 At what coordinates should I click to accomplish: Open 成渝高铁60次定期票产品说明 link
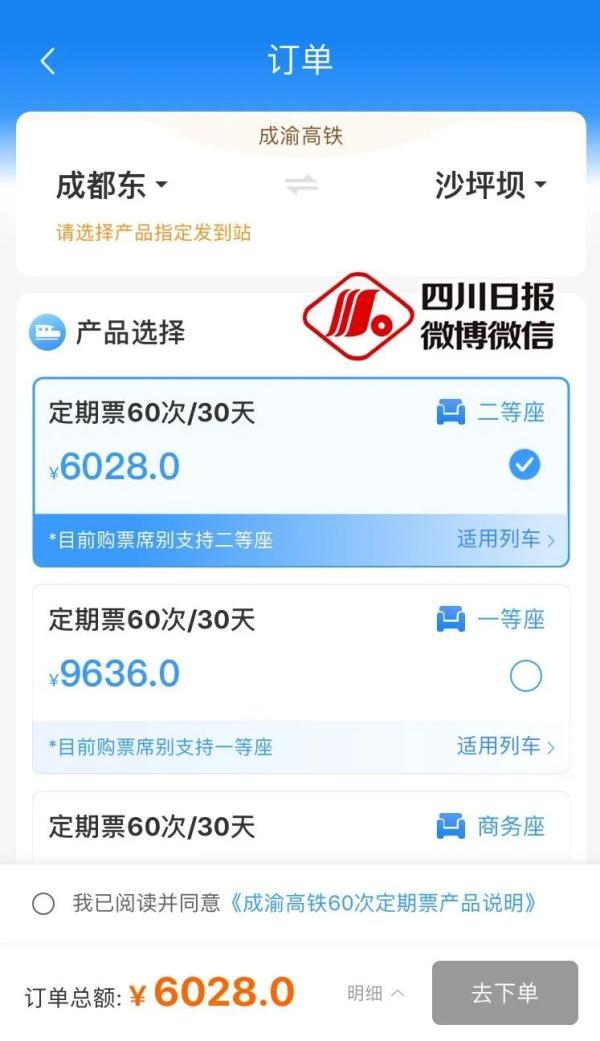point(384,904)
